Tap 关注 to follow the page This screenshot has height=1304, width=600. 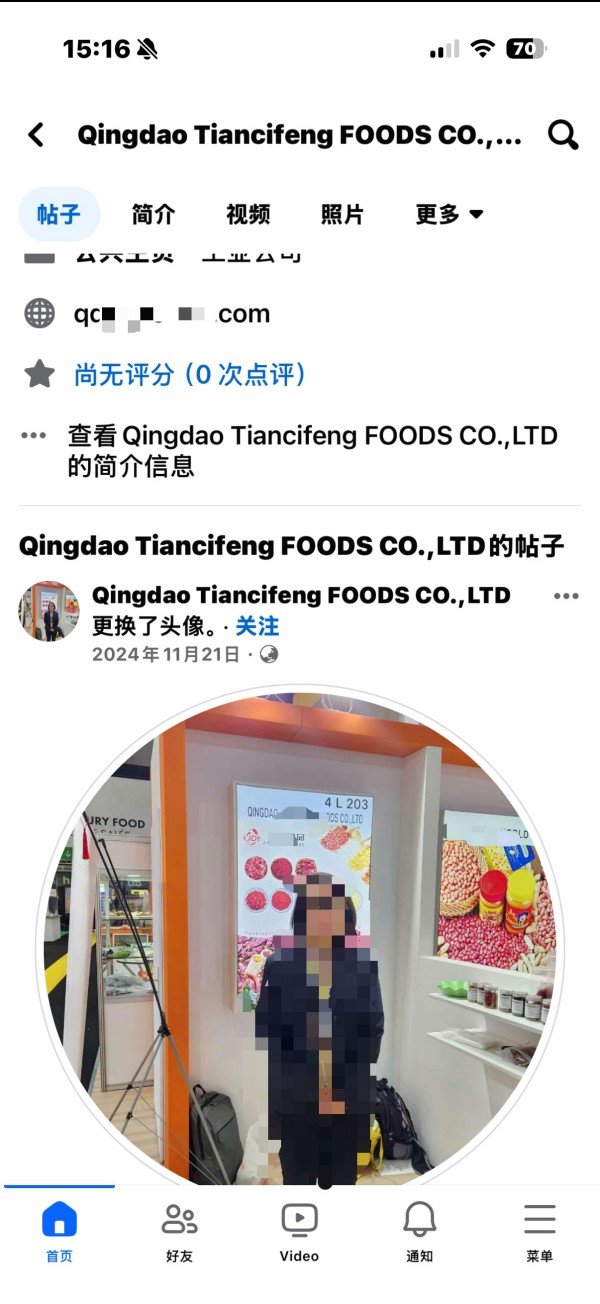point(257,626)
